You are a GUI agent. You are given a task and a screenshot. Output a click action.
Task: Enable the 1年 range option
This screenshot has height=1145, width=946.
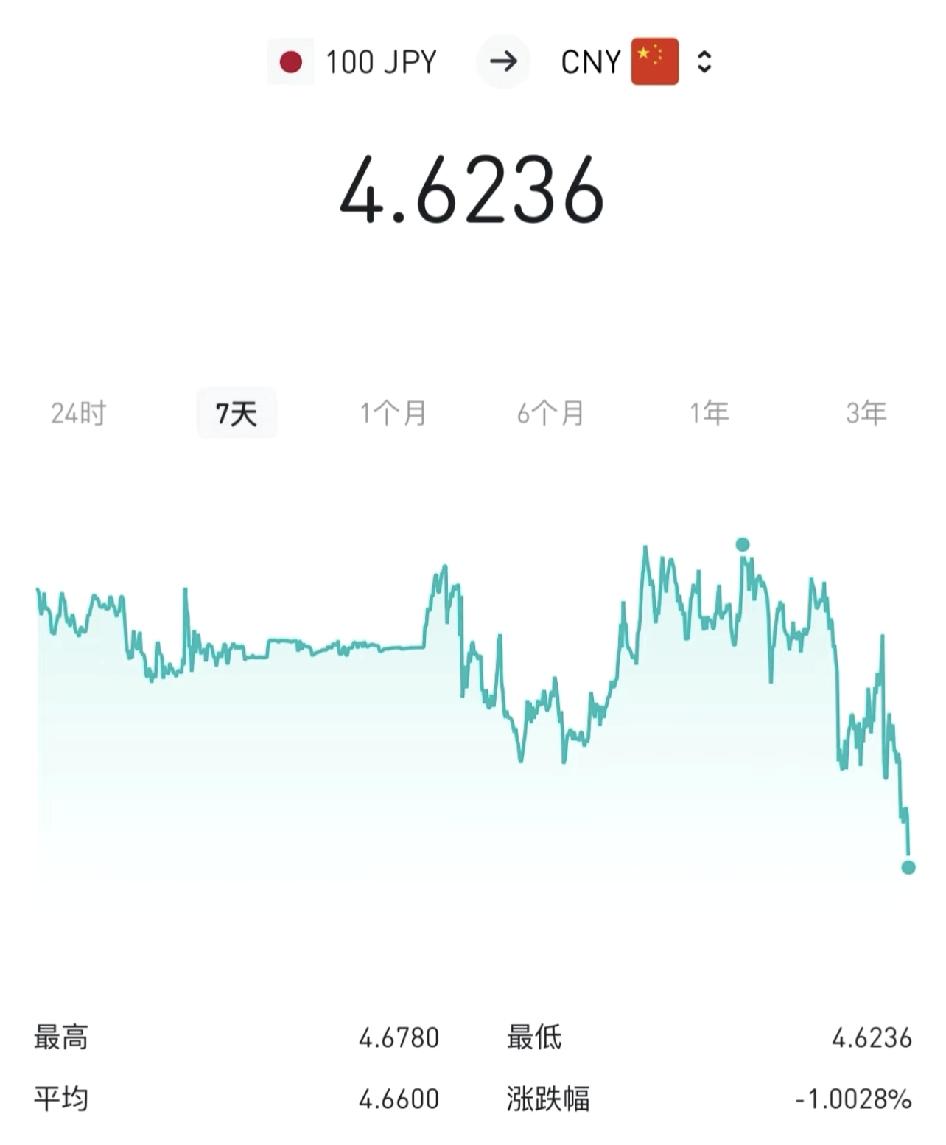click(x=710, y=412)
